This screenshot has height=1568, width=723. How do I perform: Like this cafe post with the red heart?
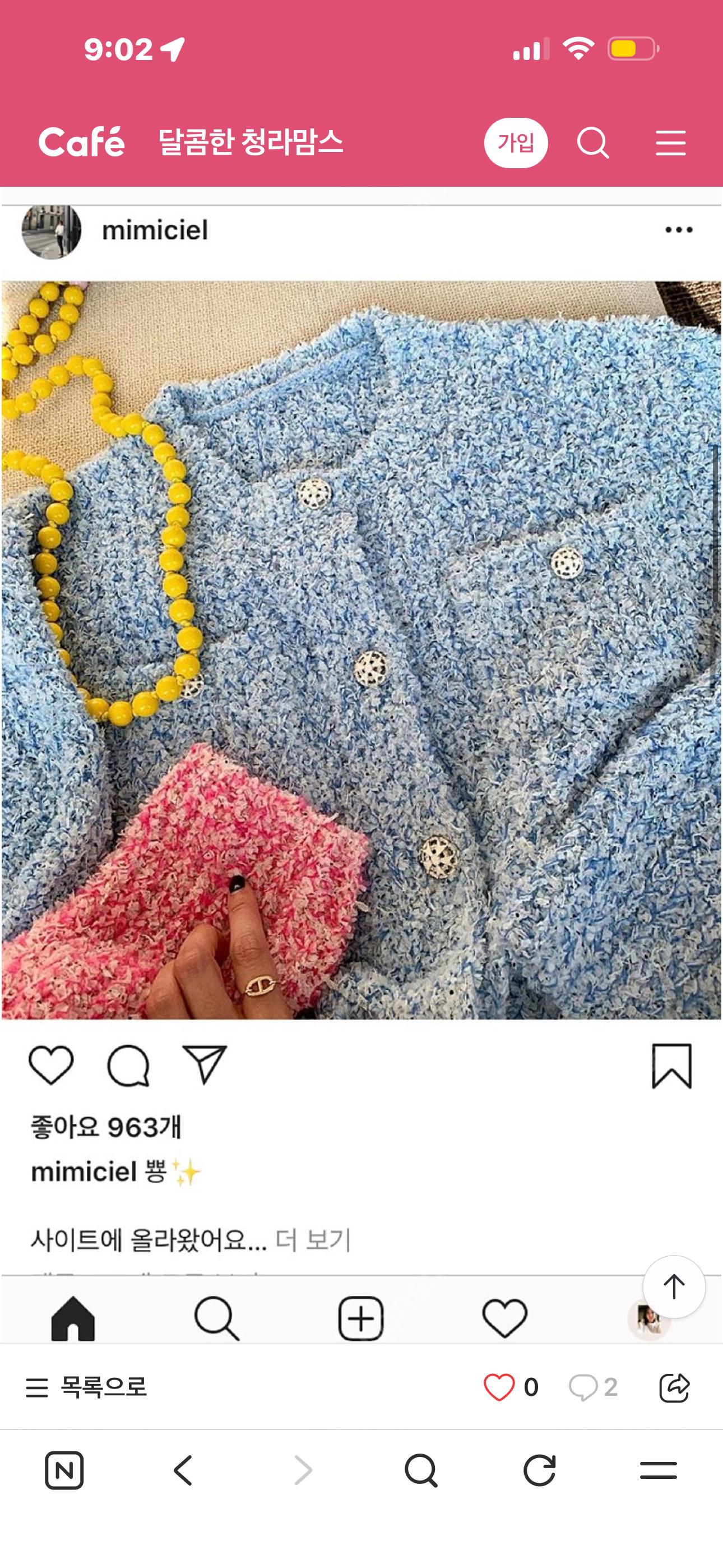499,1387
